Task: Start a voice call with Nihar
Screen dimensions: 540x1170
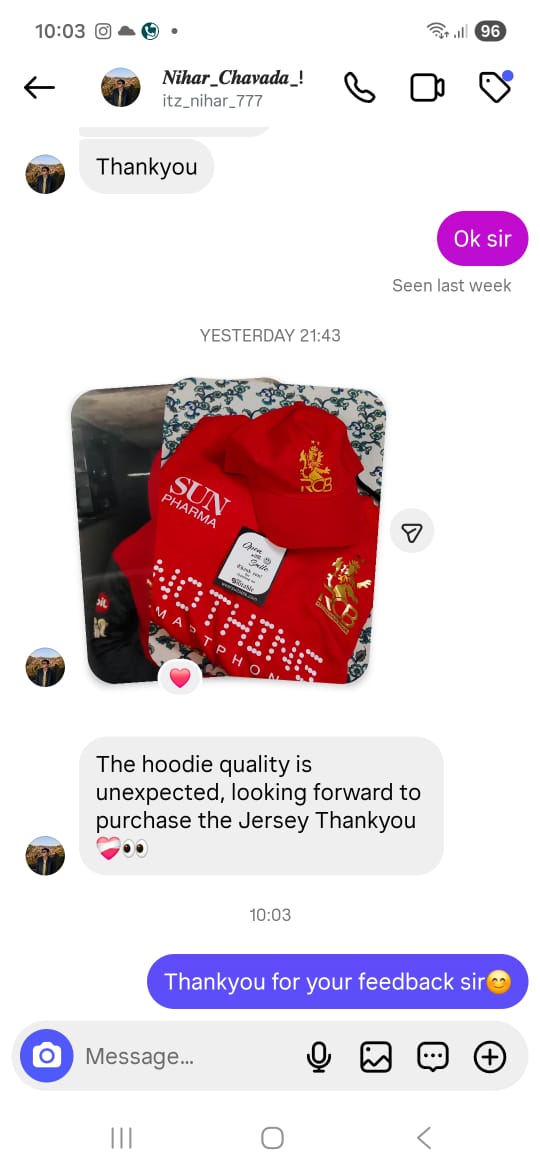Action: [x=360, y=88]
